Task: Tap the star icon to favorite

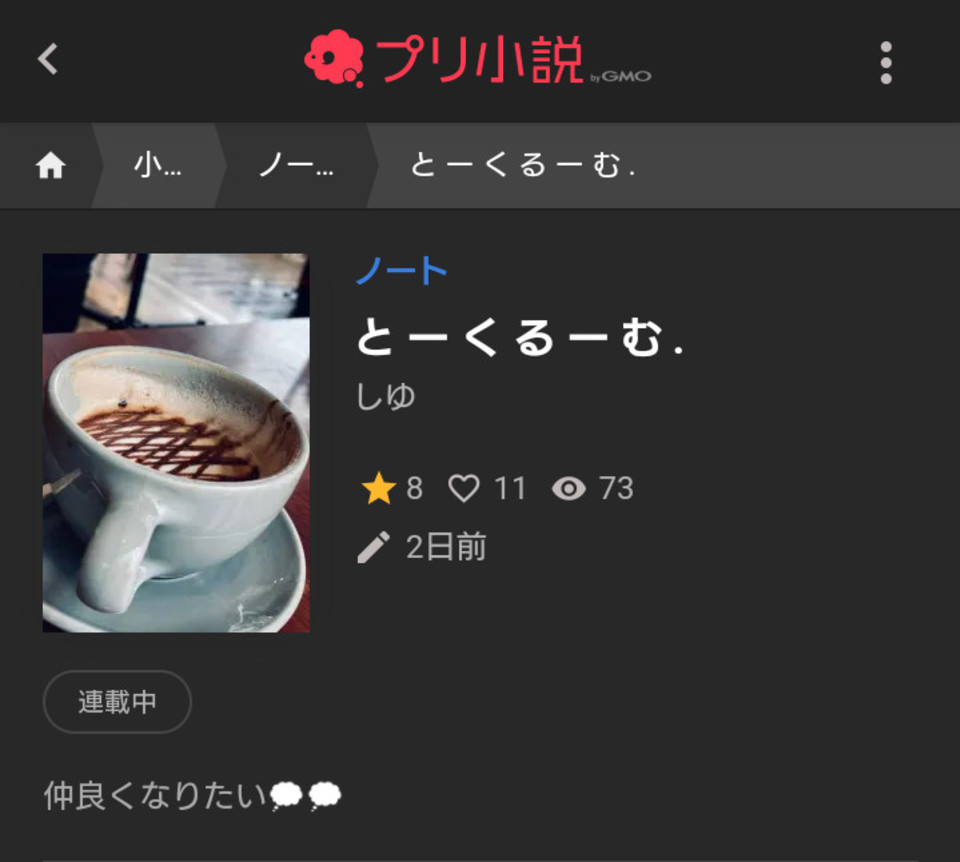Action: pos(379,488)
